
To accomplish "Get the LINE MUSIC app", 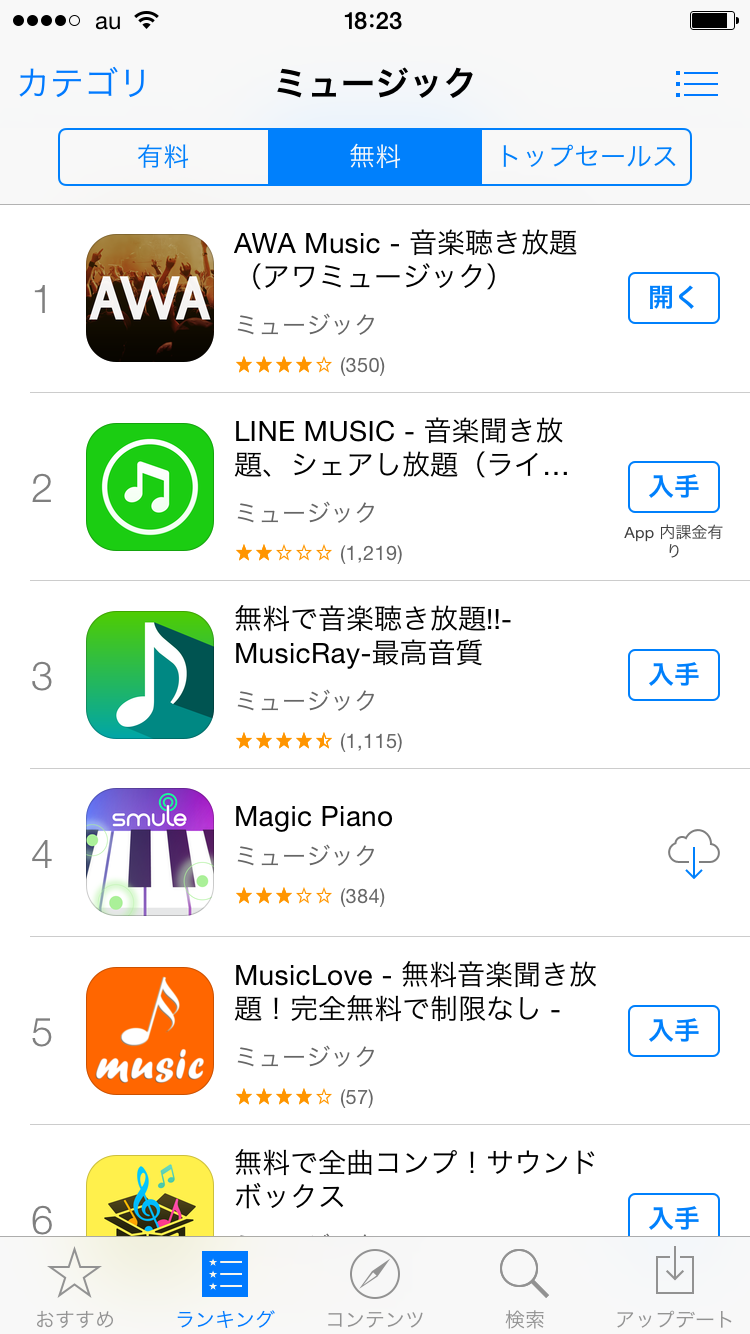I will 673,487.
